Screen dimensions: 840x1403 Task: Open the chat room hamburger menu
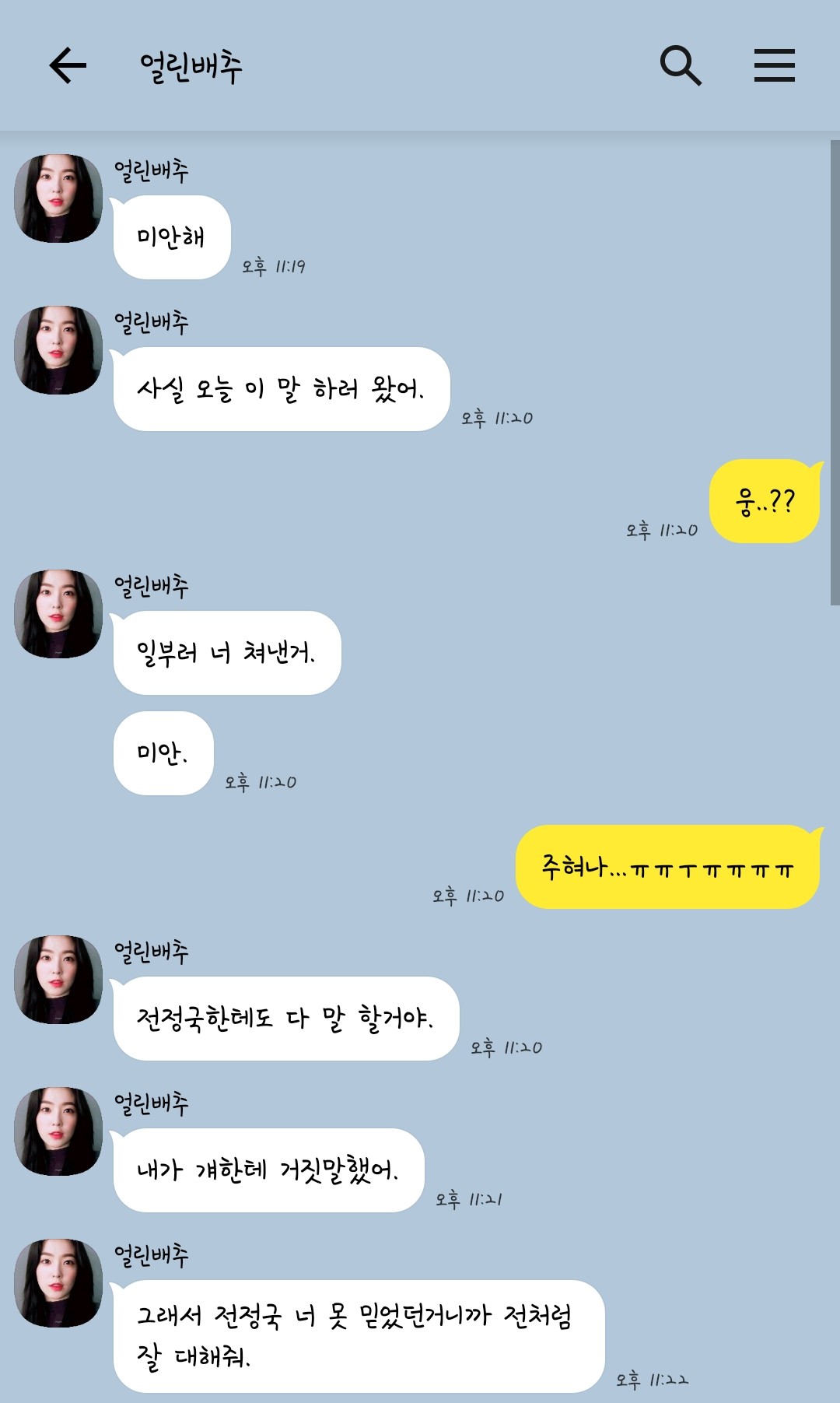[x=774, y=65]
